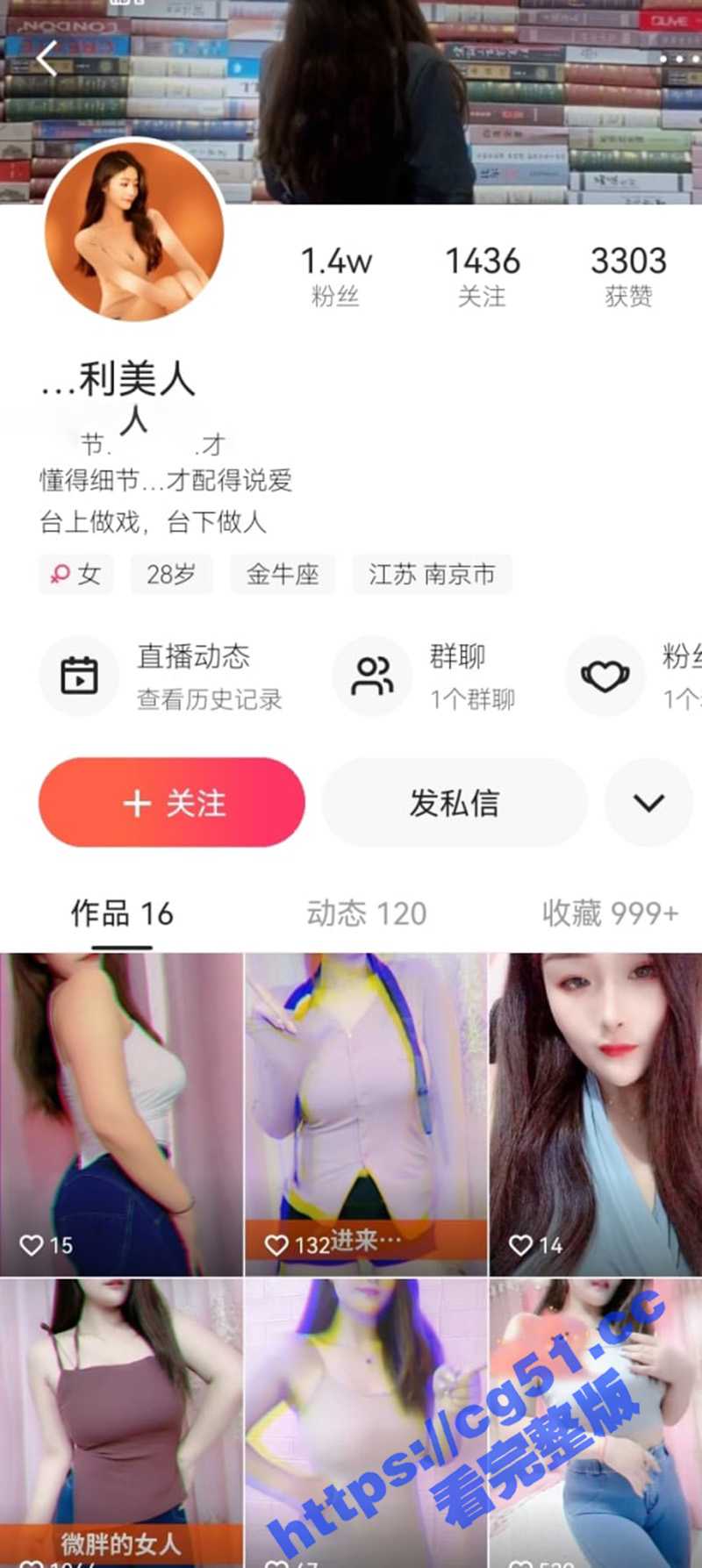Tap the heart icon showing 15 likes
Screen dimensions: 702x1568
31,1245
